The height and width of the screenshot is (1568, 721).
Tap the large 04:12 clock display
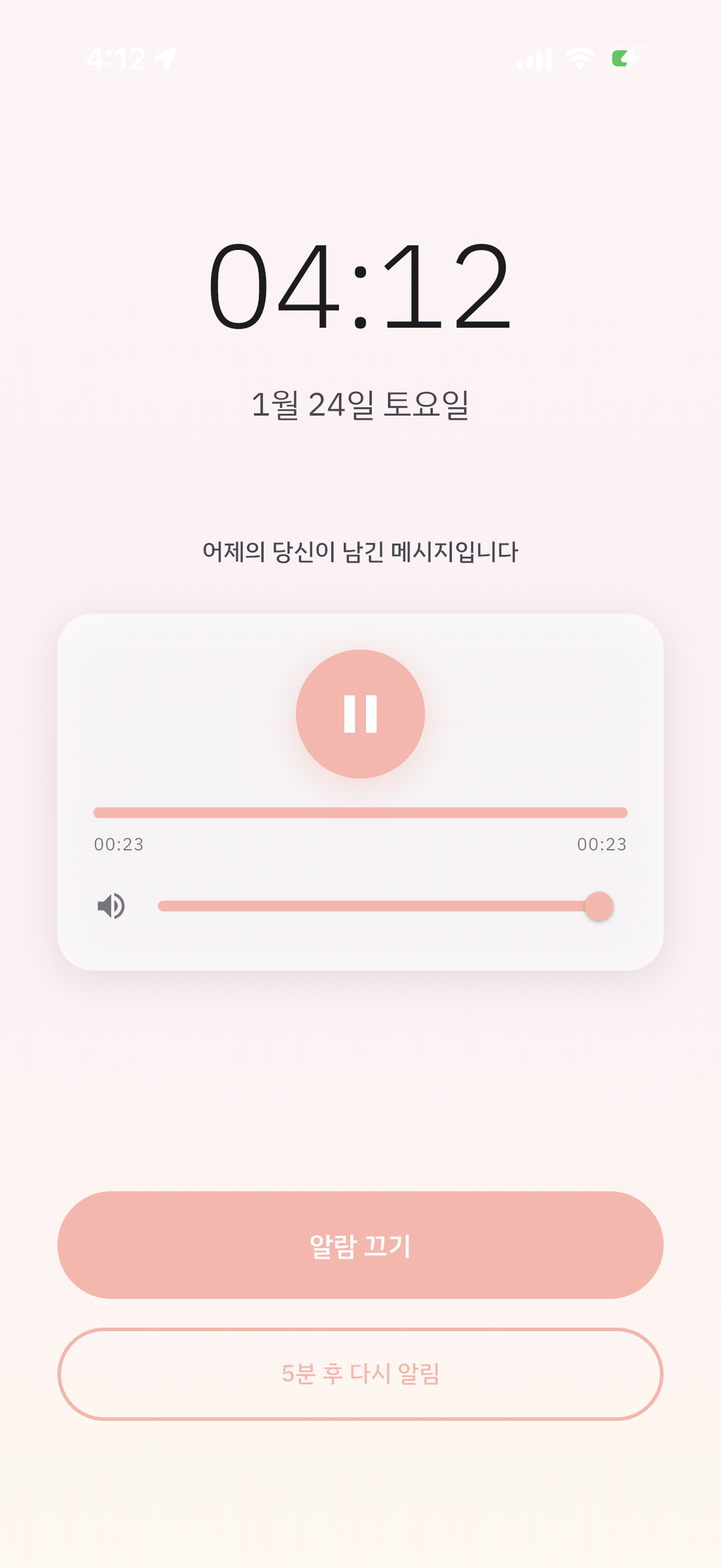tap(360, 287)
